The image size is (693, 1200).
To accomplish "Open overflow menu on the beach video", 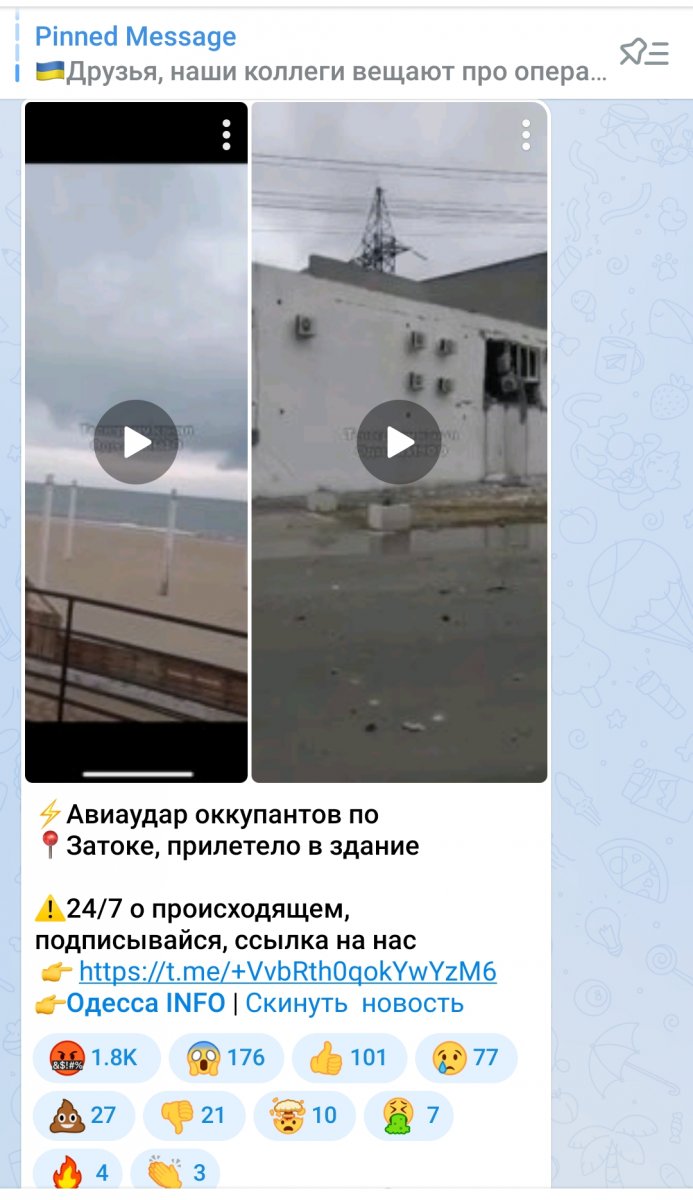I will (x=227, y=134).
